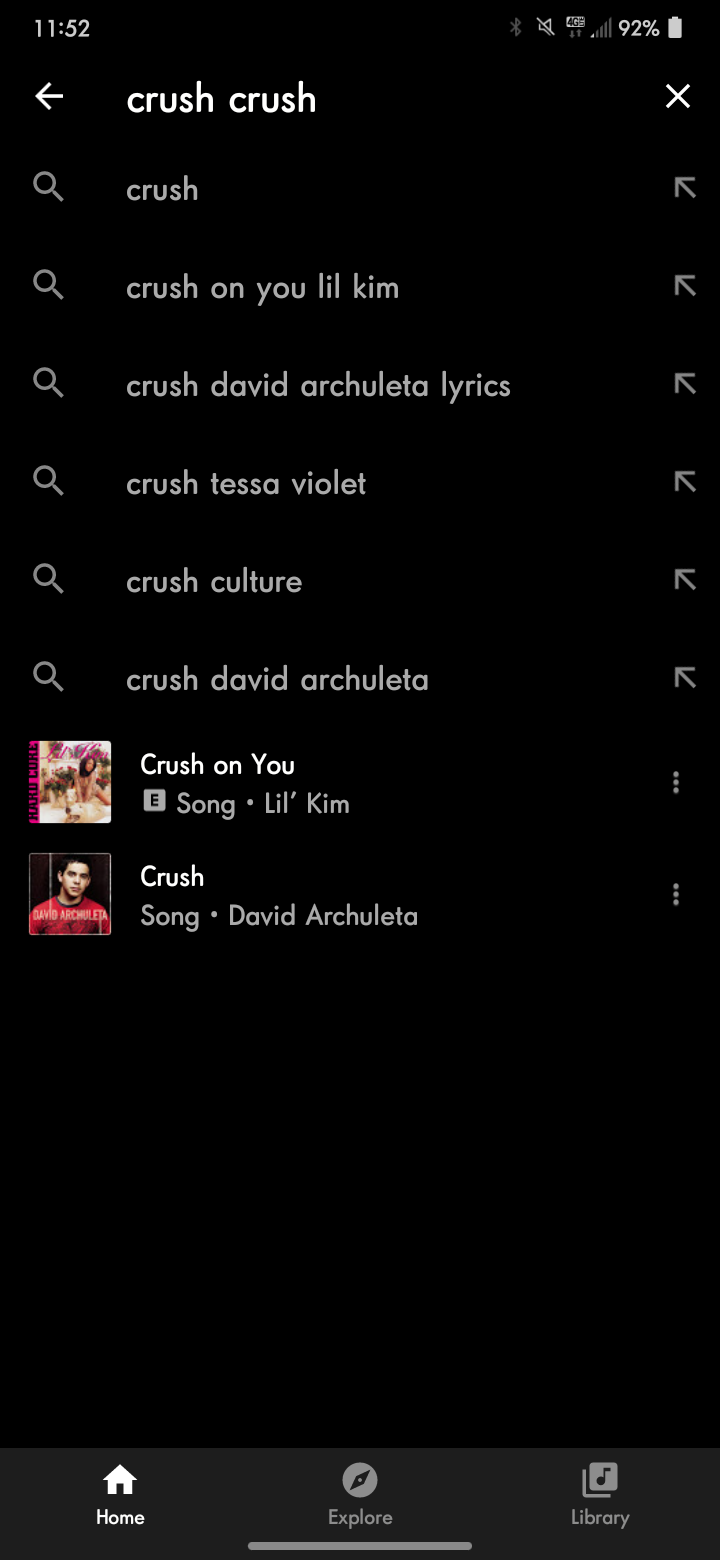Go back from the search screen
Screen dimensions: 720x1560
click(49, 97)
